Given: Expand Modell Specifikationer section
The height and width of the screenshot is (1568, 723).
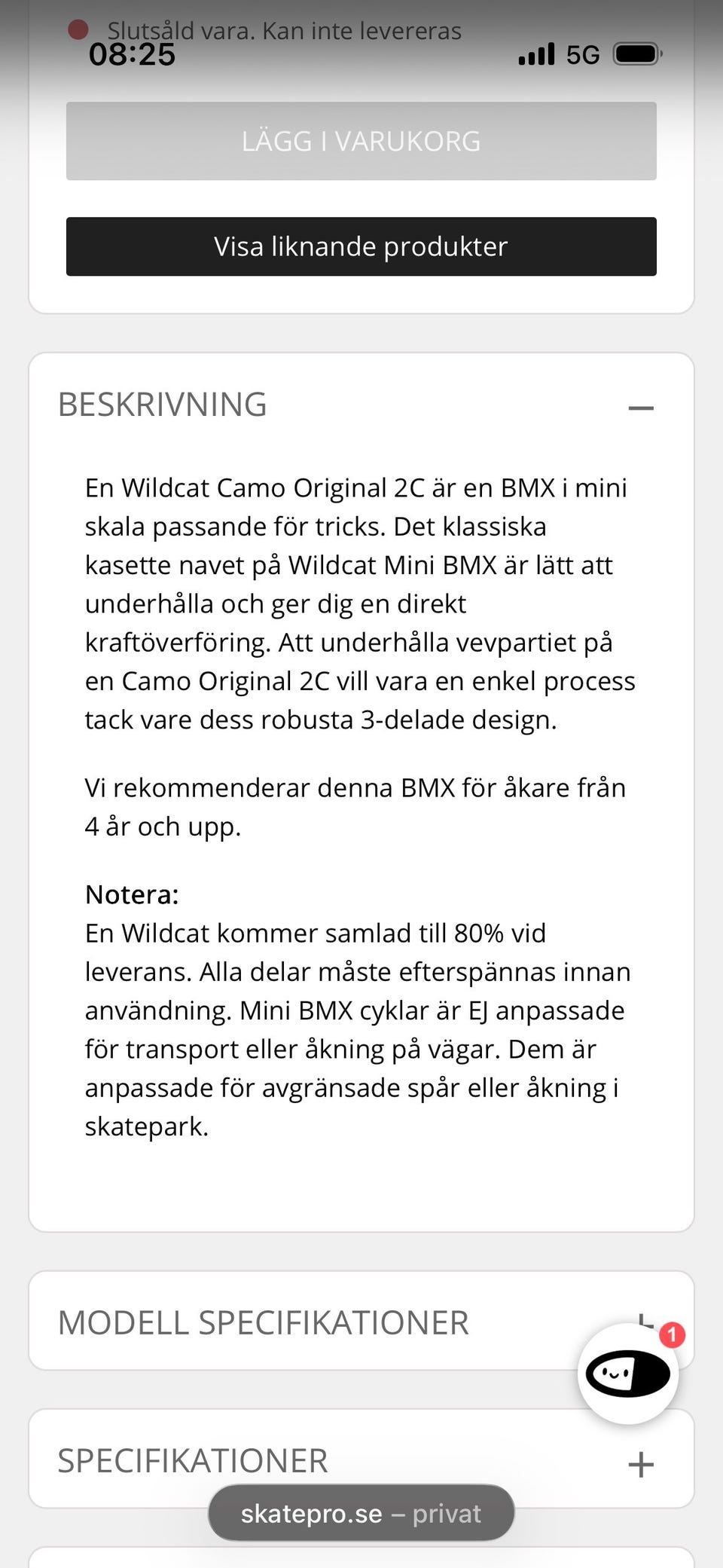Looking at the screenshot, I should (x=361, y=1322).
